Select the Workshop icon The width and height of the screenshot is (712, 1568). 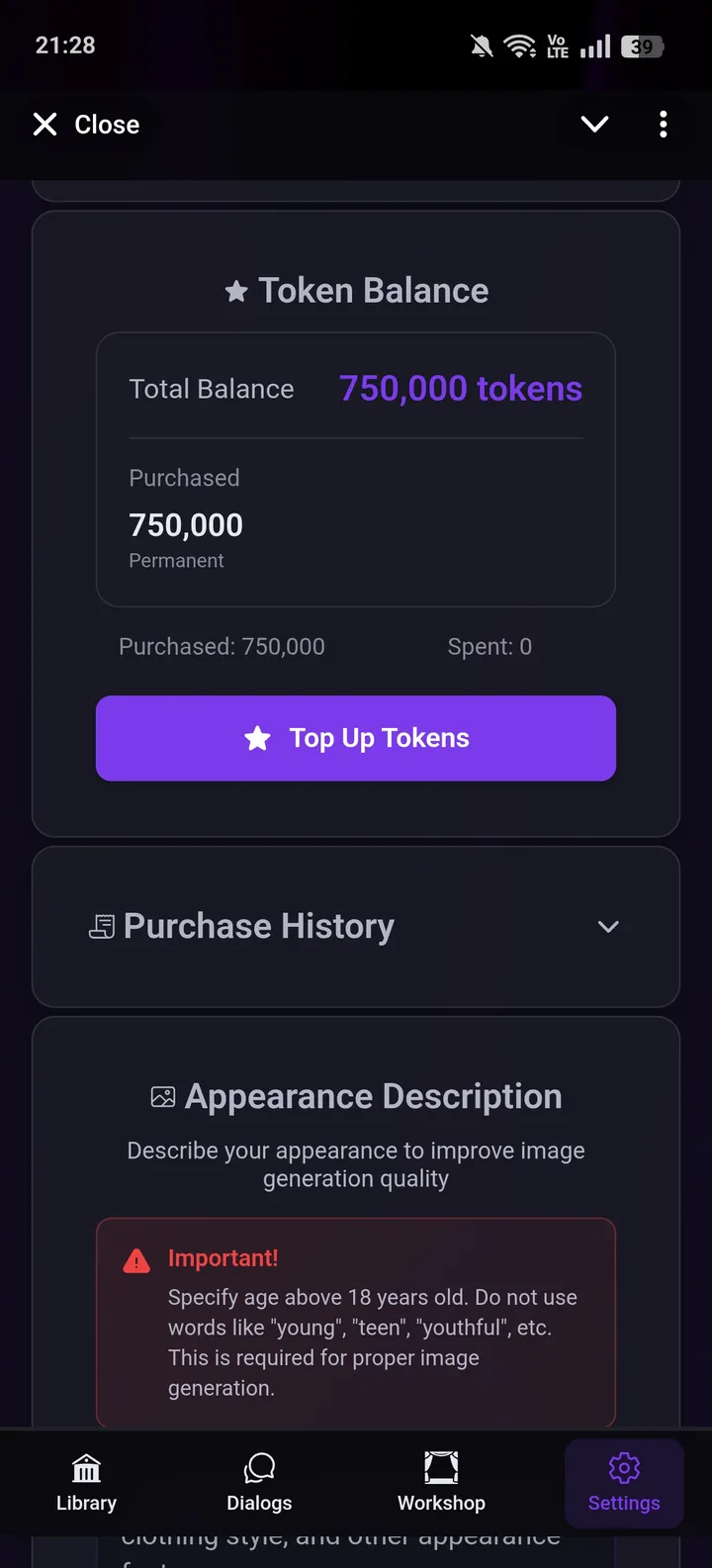pos(441,1468)
